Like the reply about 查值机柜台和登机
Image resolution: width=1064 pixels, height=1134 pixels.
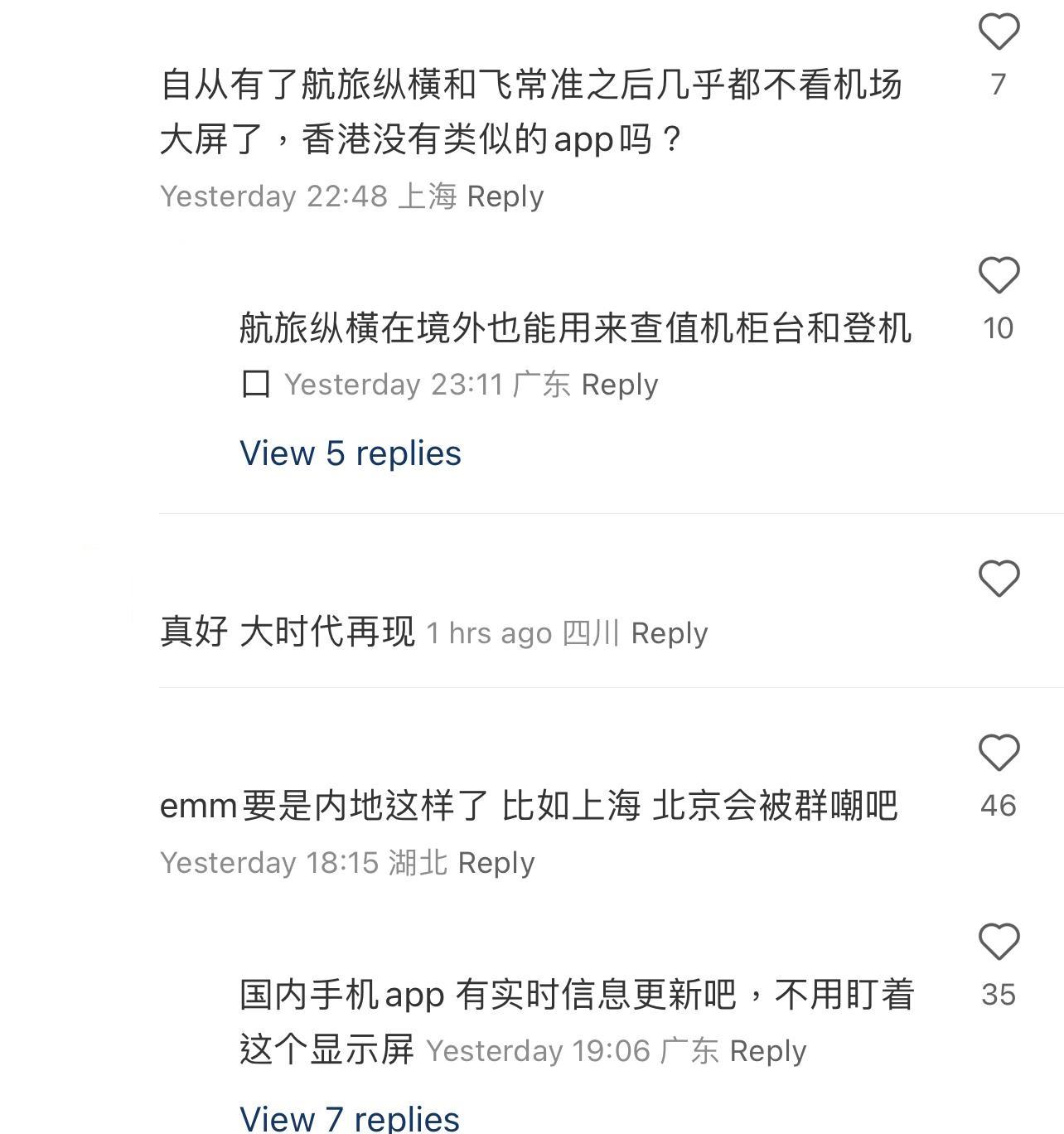tap(999, 275)
